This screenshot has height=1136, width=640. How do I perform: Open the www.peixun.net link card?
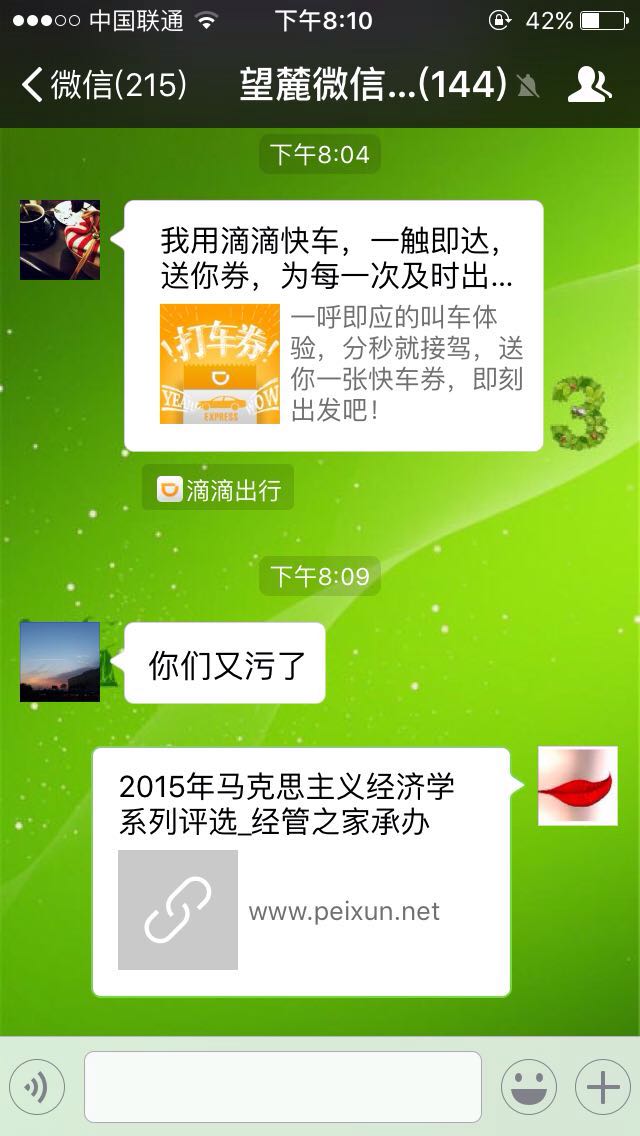[x=300, y=871]
